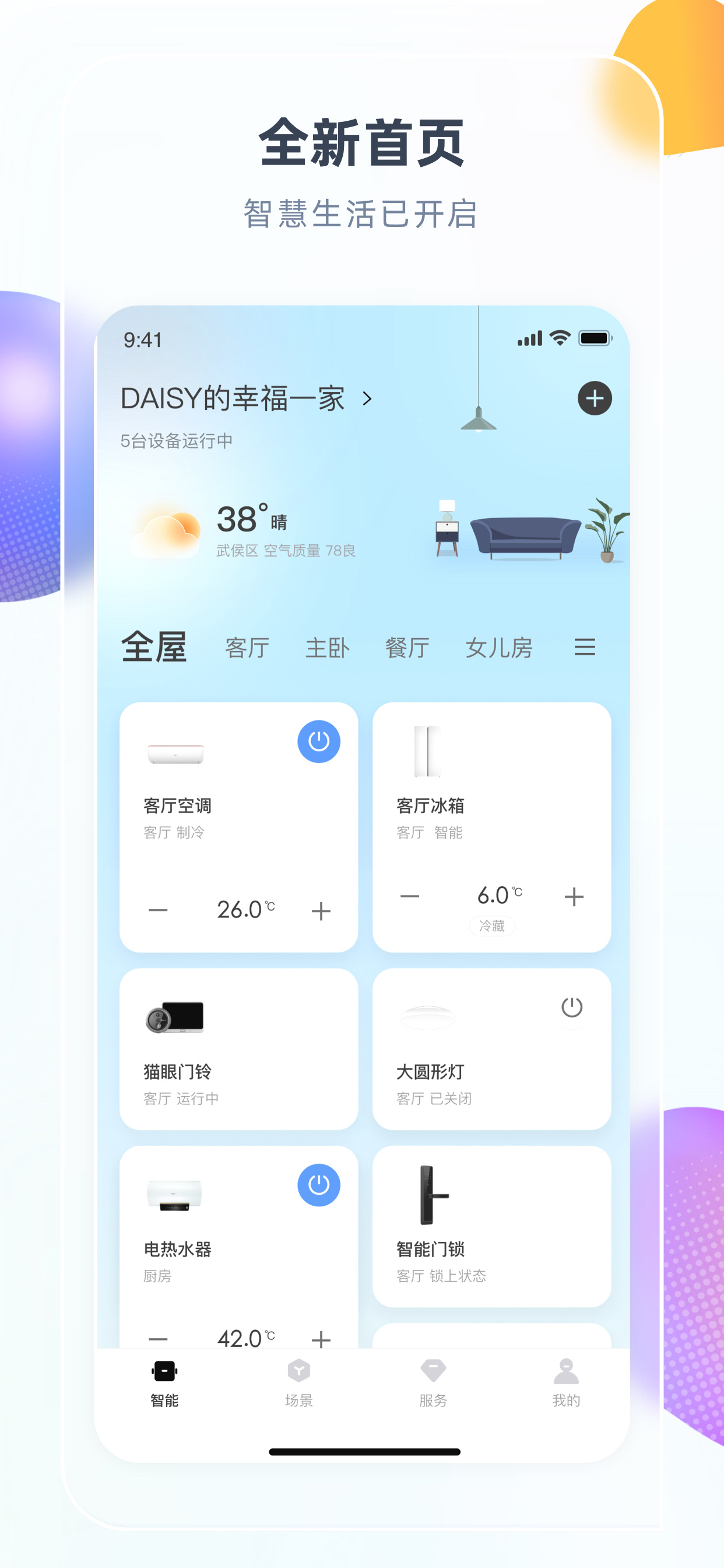Toggle power on 客厅空调 card

319,740
